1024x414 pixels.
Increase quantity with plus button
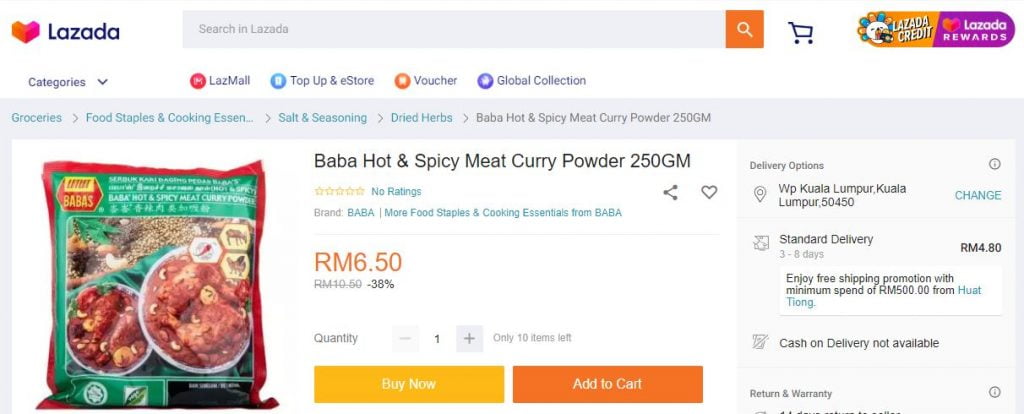click(x=469, y=338)
